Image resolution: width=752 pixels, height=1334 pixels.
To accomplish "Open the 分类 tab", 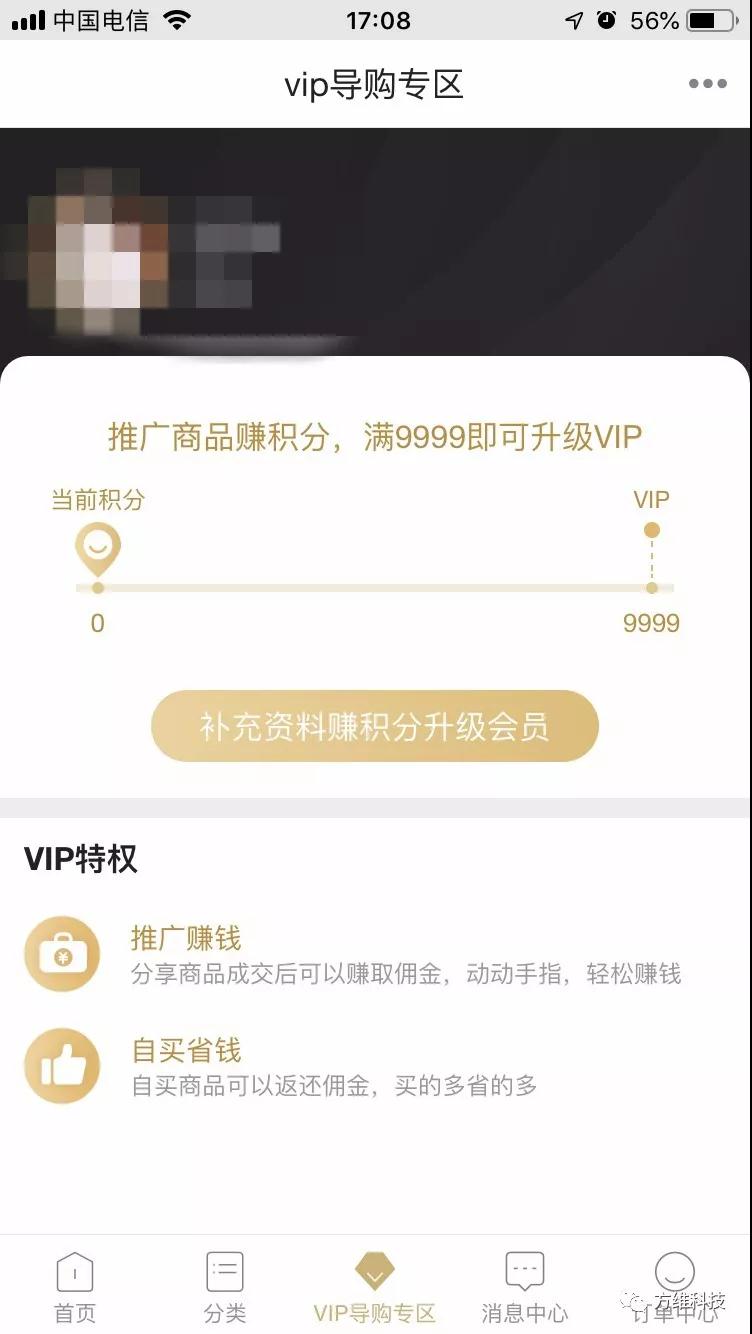I will click(225, 1287).
